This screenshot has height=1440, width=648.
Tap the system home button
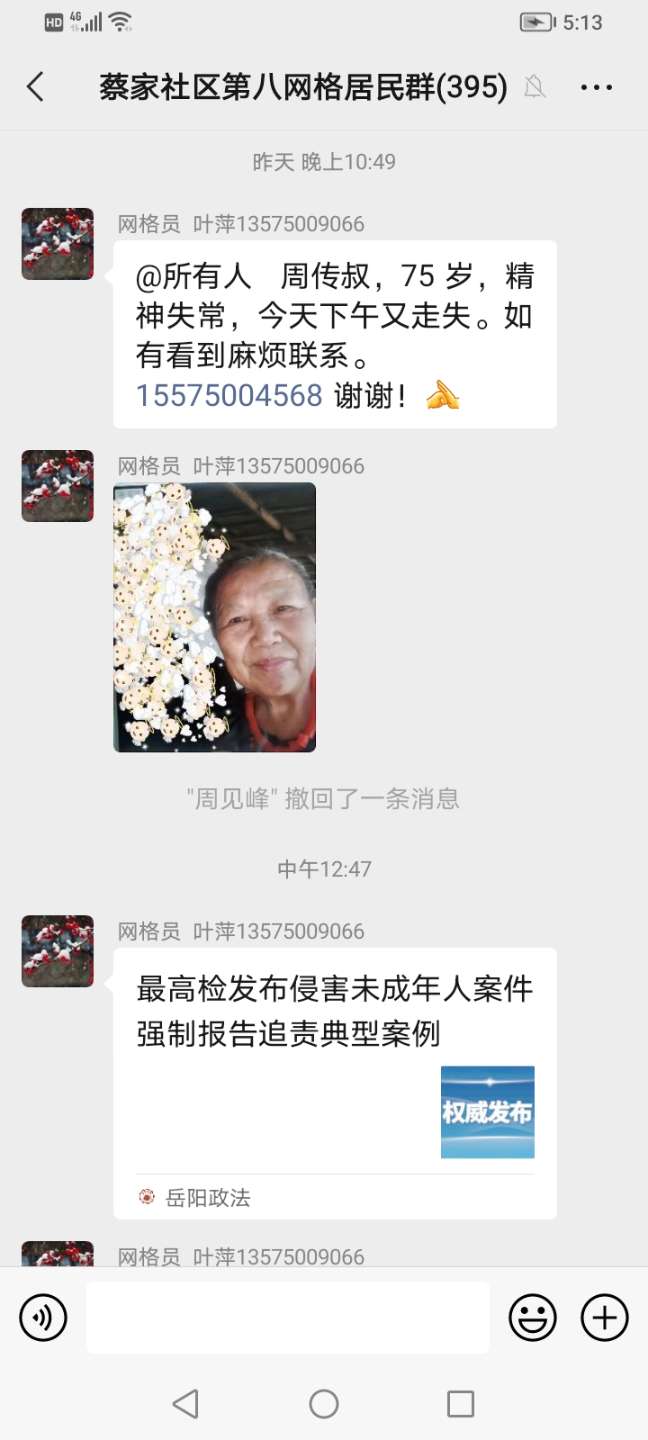coord(324,1404)
